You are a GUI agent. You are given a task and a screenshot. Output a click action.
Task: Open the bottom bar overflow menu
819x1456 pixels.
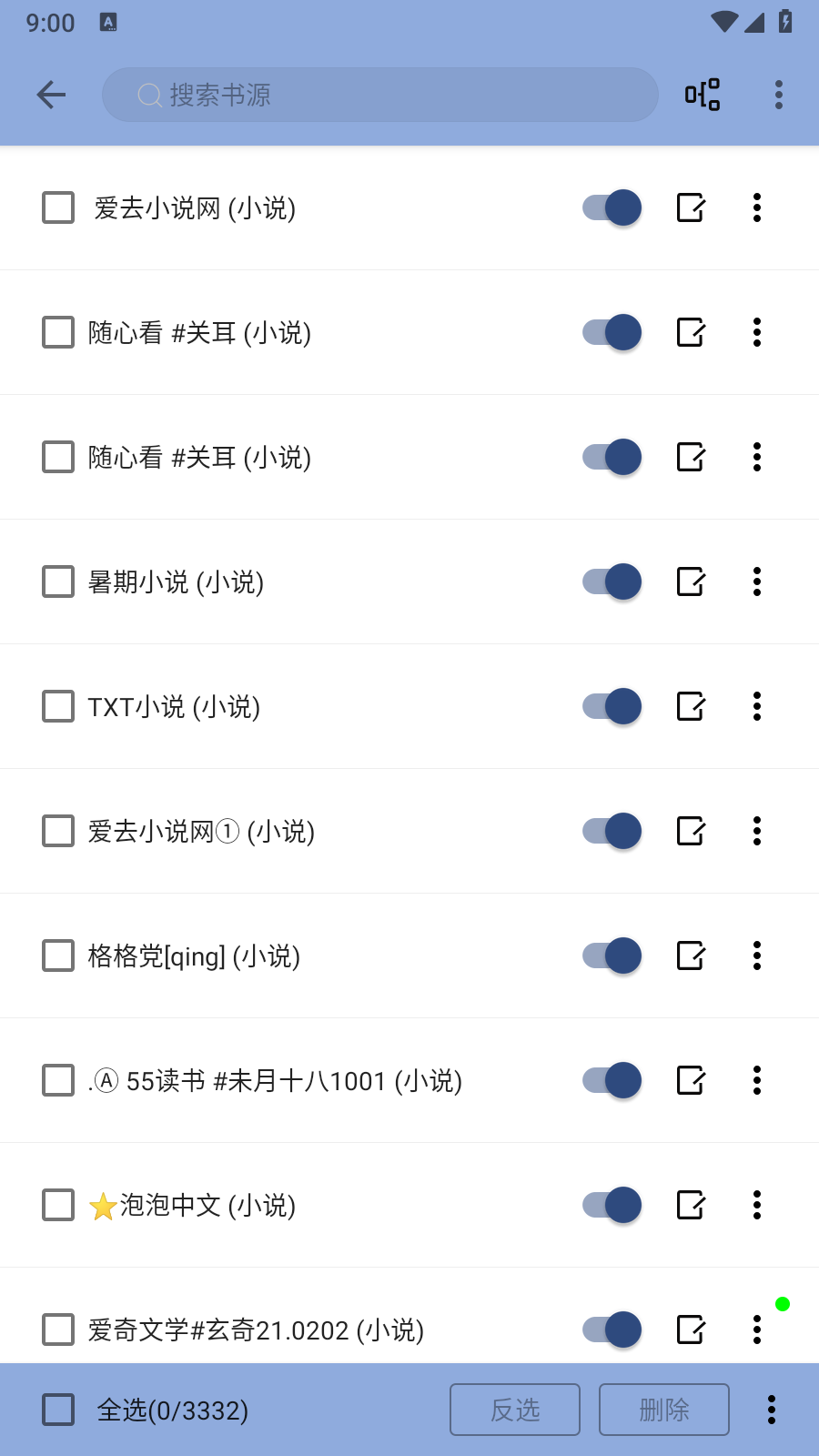pyautogui.click(x=772, y=1410)
